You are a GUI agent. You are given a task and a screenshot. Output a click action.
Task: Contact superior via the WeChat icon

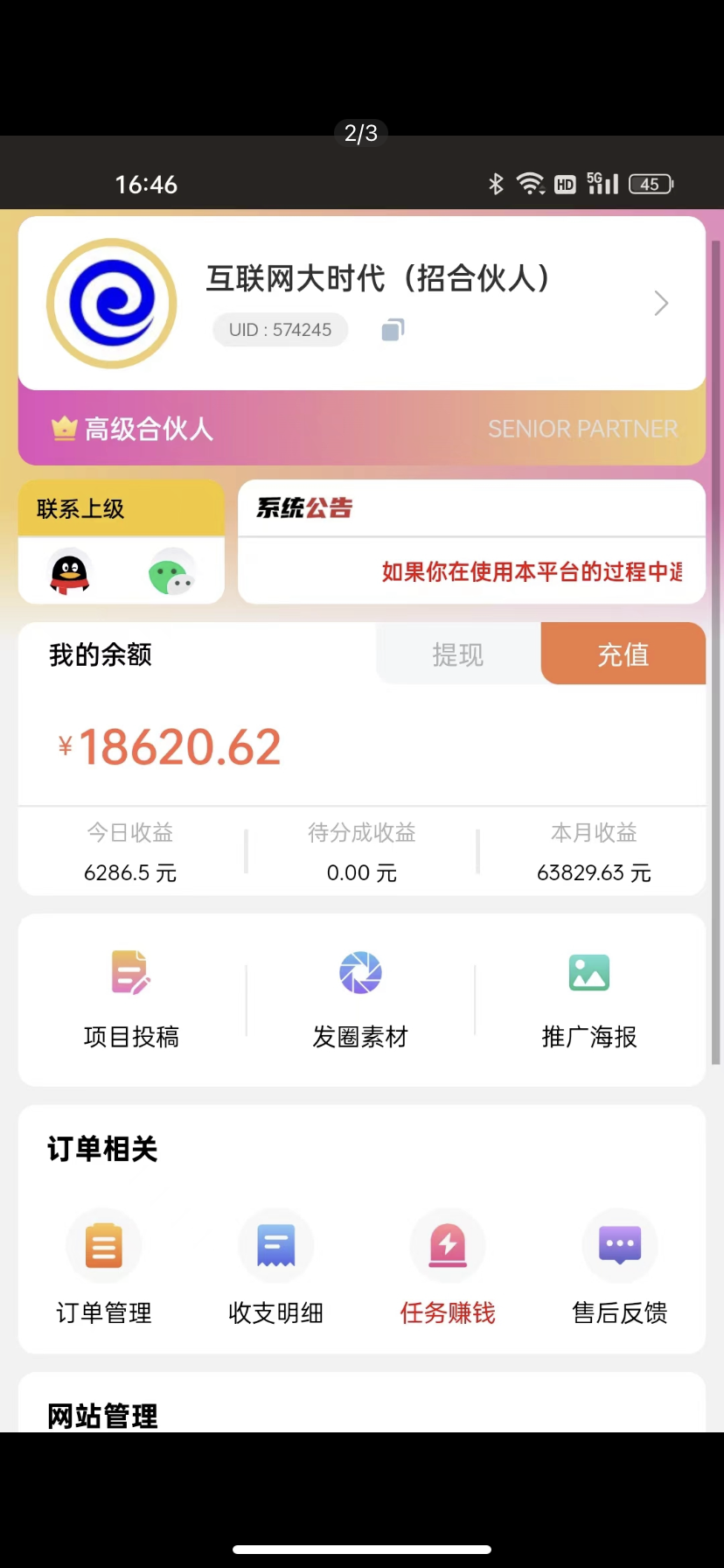tap(171, 572)
